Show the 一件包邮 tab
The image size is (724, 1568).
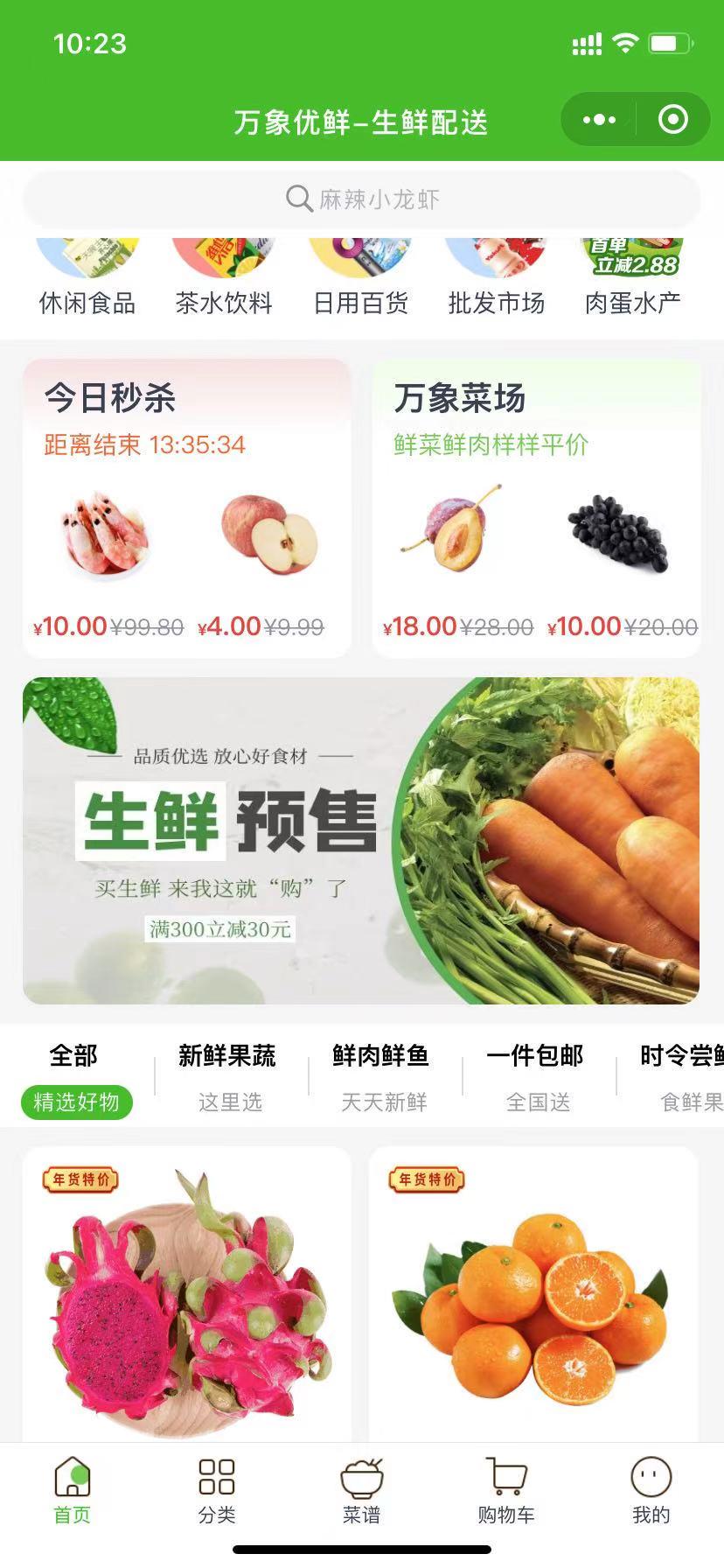[x=536, y=1078]
